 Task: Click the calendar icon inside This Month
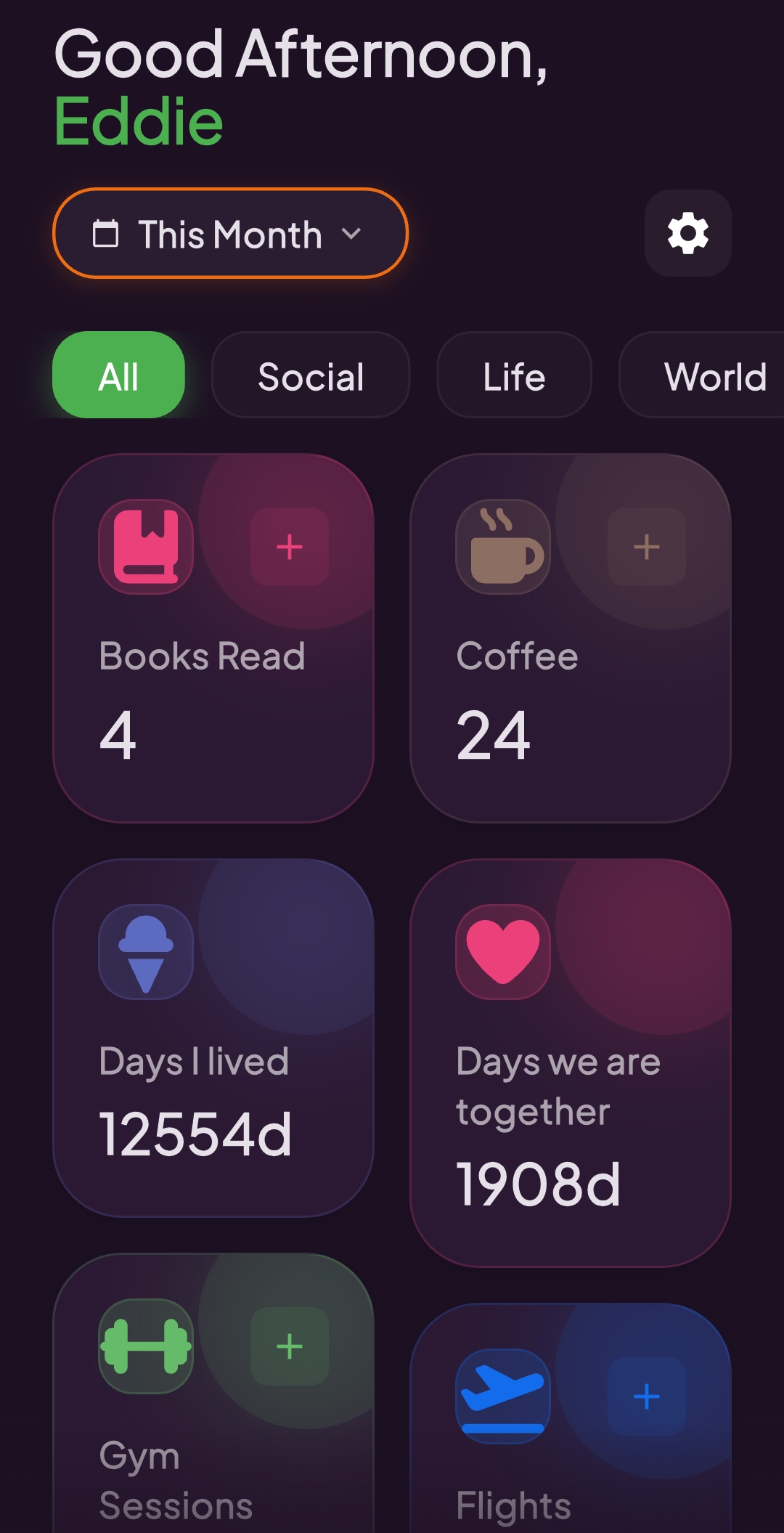click(x=110, y=234)
